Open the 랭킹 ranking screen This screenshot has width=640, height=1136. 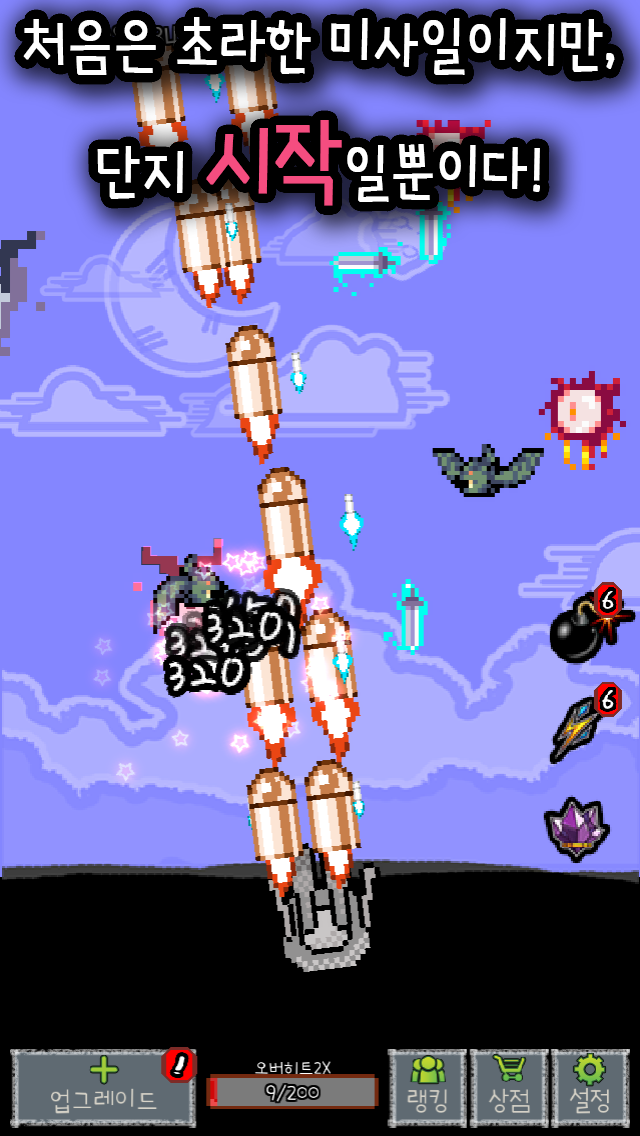tap(427, 1087)
